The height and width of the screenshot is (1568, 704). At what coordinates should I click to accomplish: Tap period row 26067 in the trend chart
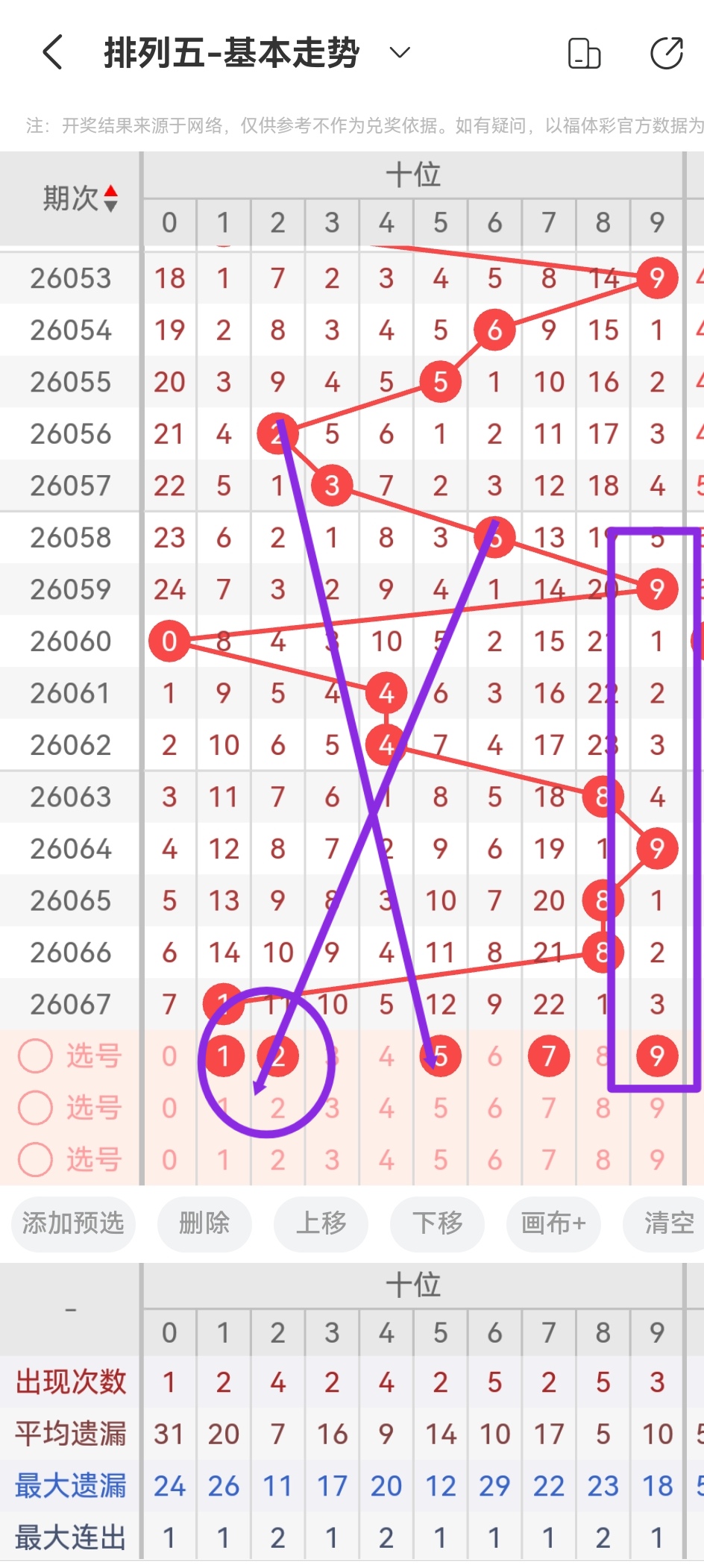70,1004
